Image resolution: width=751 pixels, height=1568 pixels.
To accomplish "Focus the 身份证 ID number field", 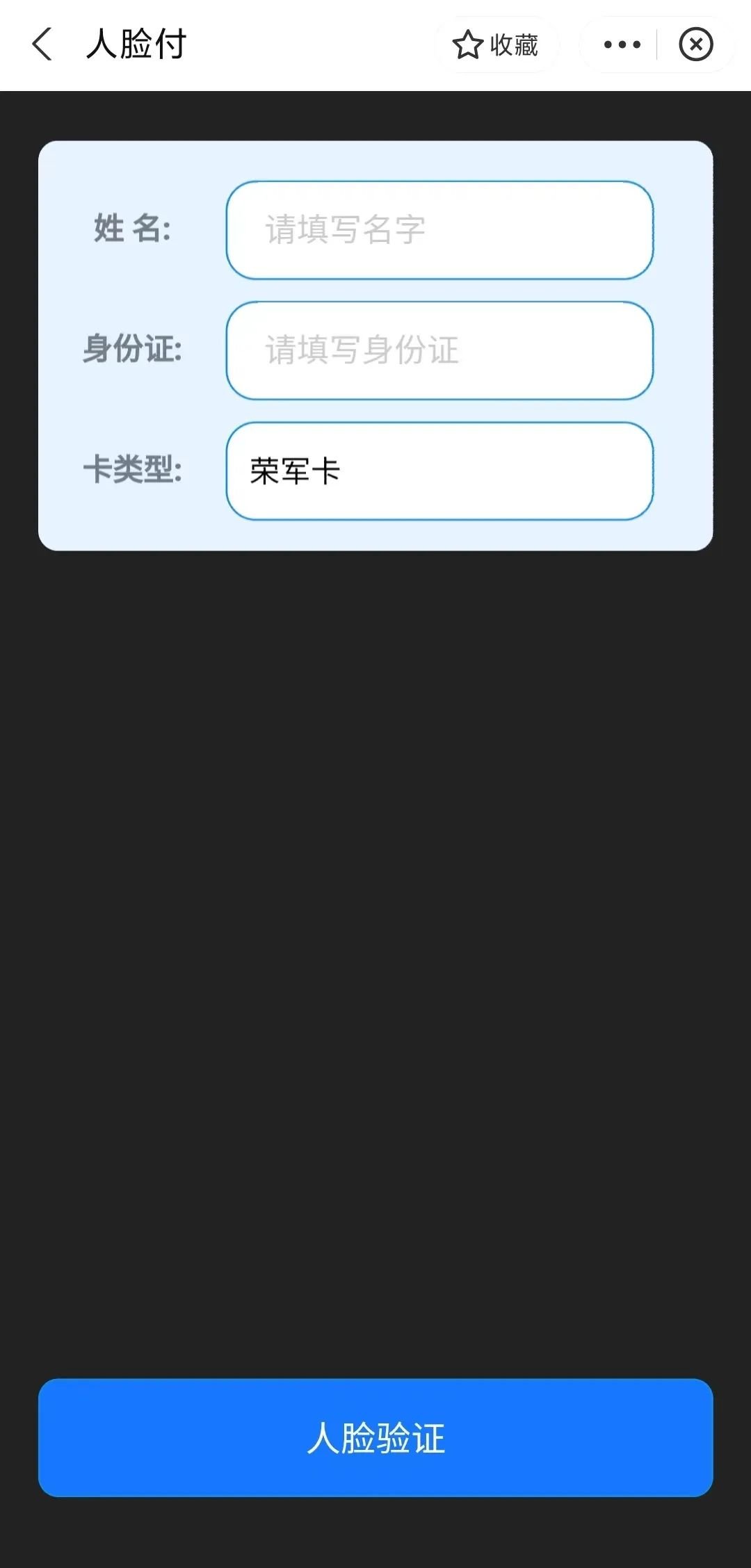I will (439, 350).
